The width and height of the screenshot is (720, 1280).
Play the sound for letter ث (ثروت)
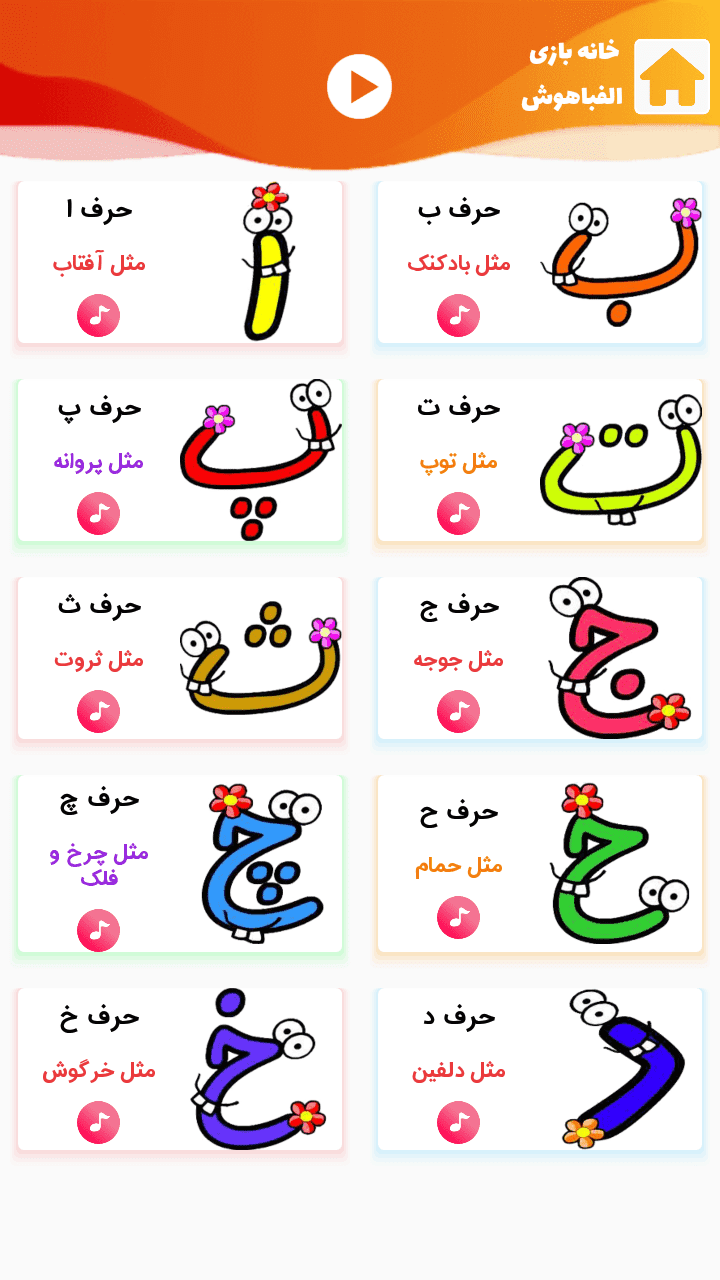tap(98, 712)
